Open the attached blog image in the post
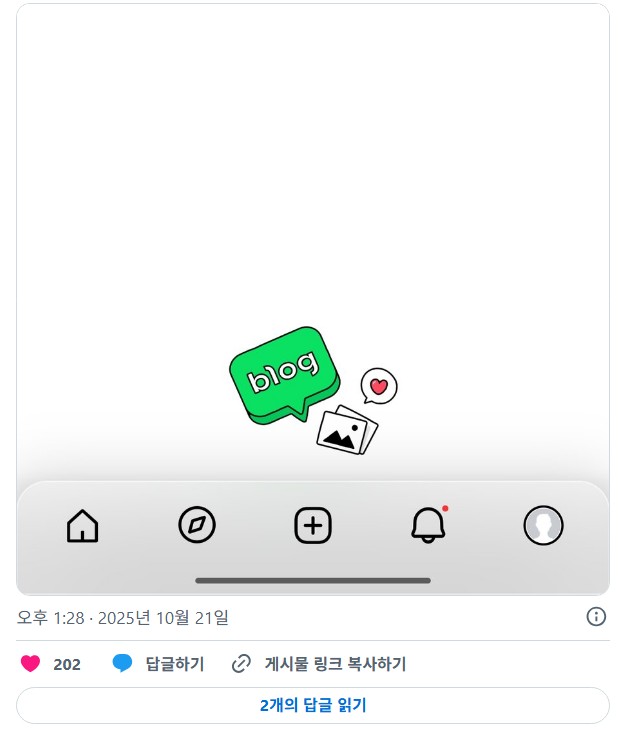The height and width of the screenshot is (730, 624). (312, 300)
